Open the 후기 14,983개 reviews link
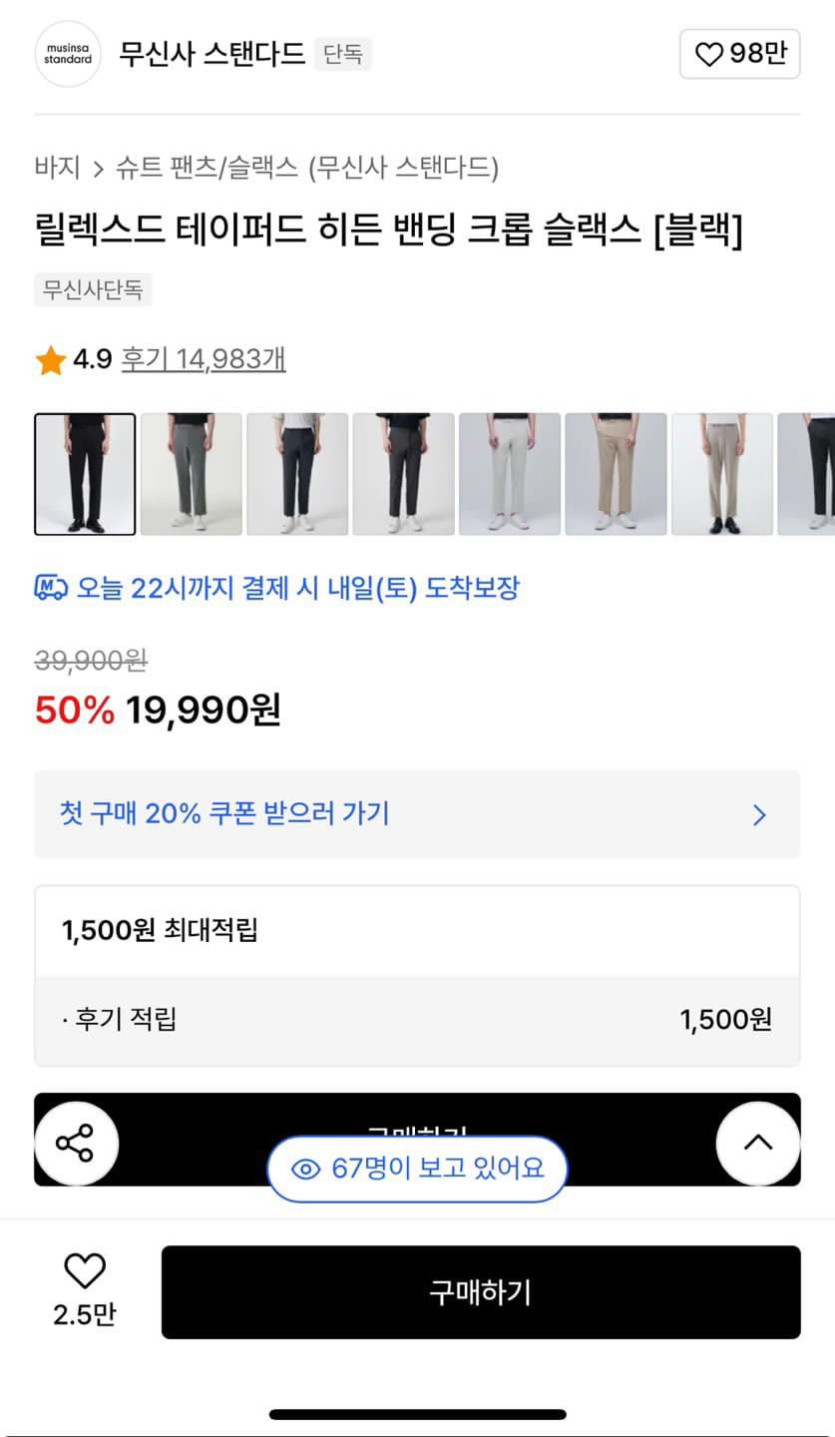The width and height of the screenshot is (835, 1437). pyautogui.click(x=203, y=359)
